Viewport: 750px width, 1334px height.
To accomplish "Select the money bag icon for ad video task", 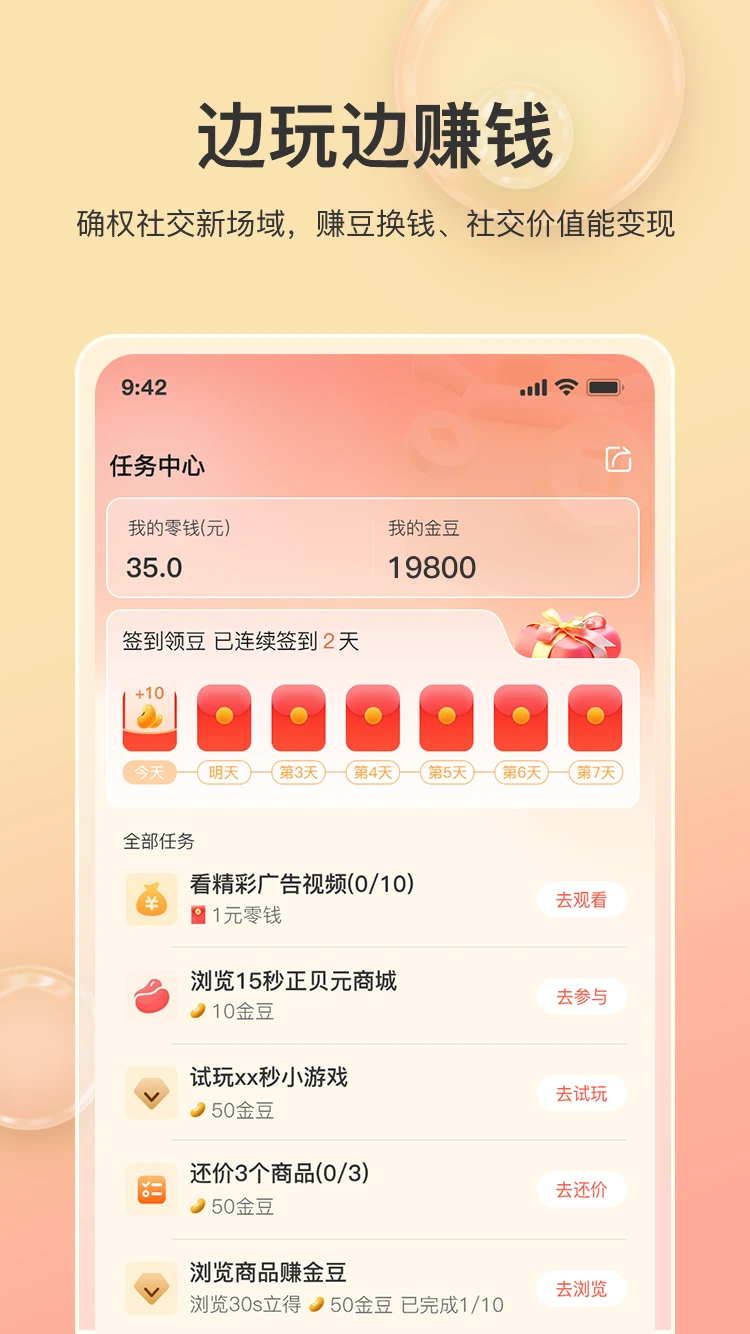I will point(150,900).
